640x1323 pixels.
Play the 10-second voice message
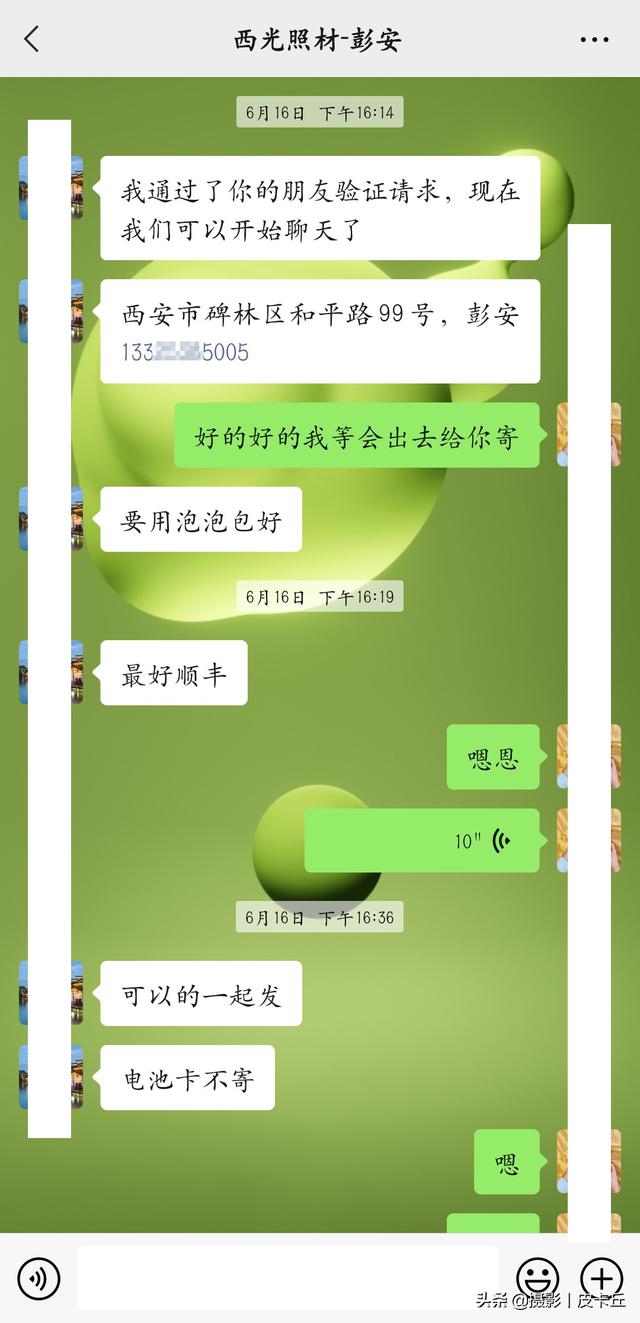click(421, 840)
